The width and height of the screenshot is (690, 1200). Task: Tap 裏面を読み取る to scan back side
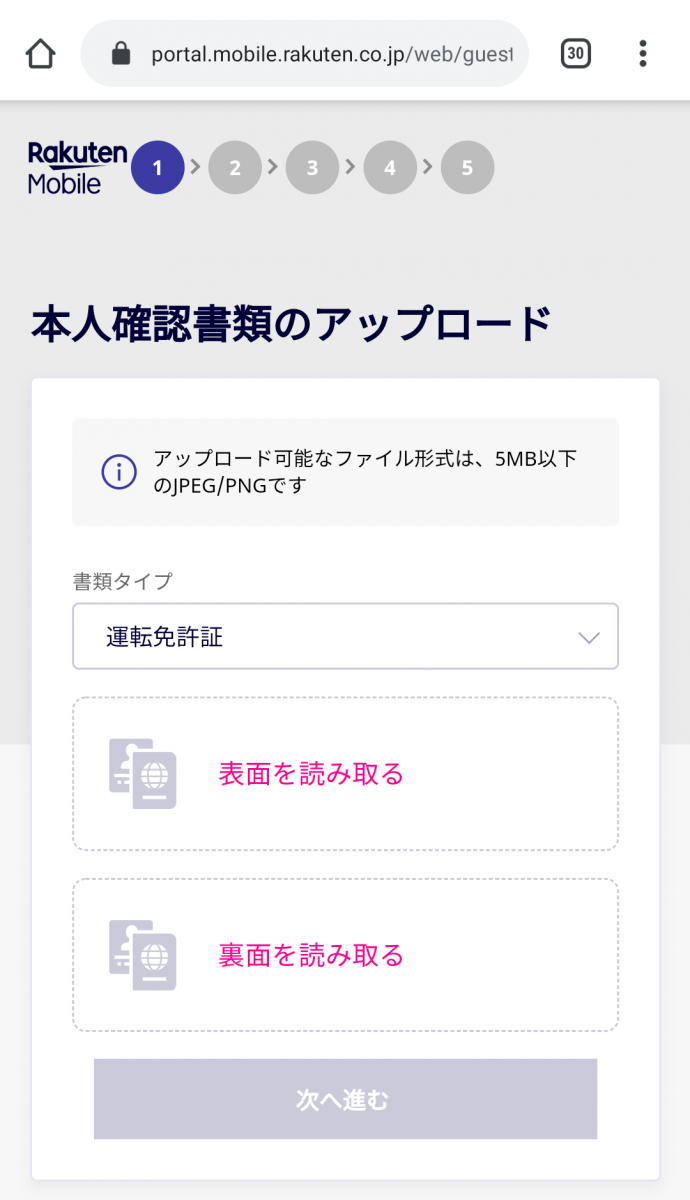coord(345,955)
